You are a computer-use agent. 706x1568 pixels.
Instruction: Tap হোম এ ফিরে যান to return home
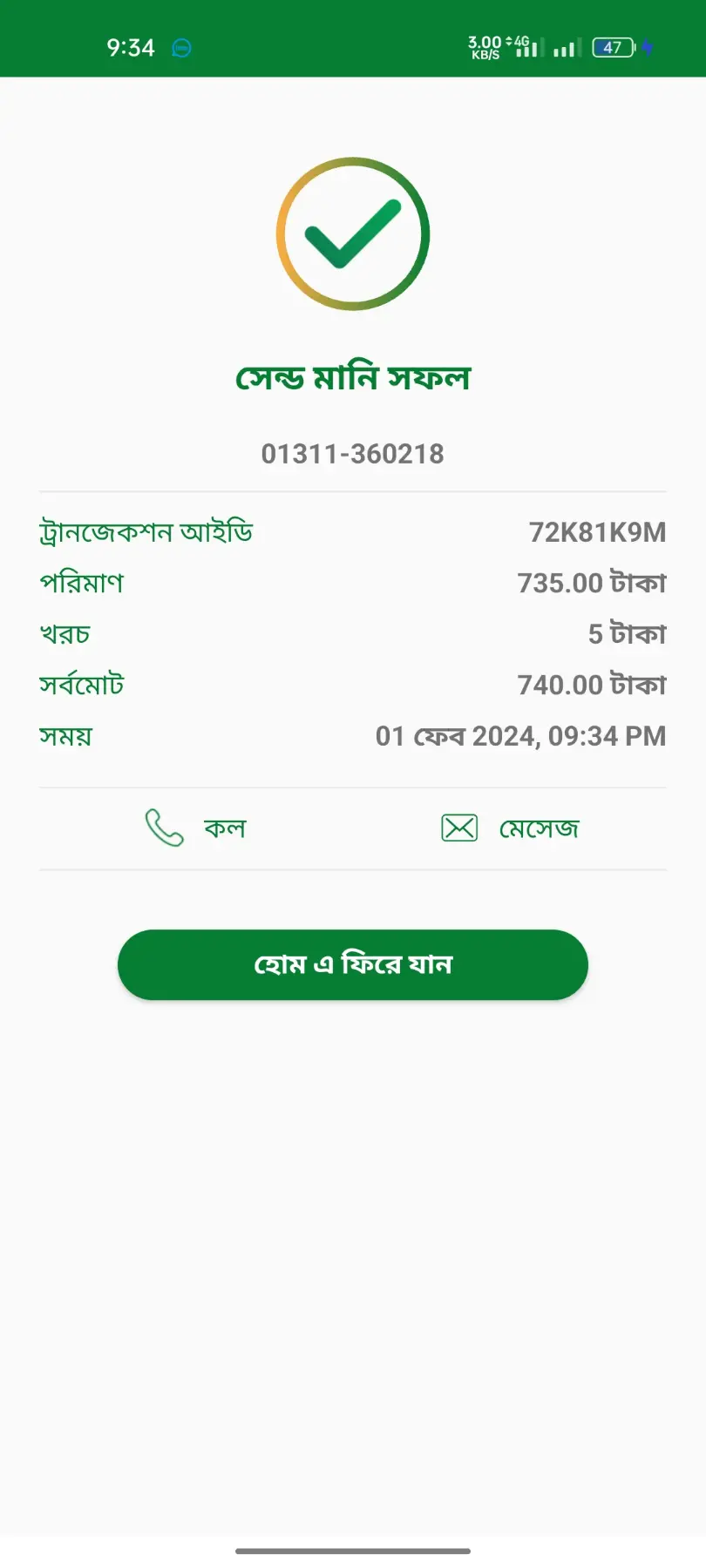353,964
